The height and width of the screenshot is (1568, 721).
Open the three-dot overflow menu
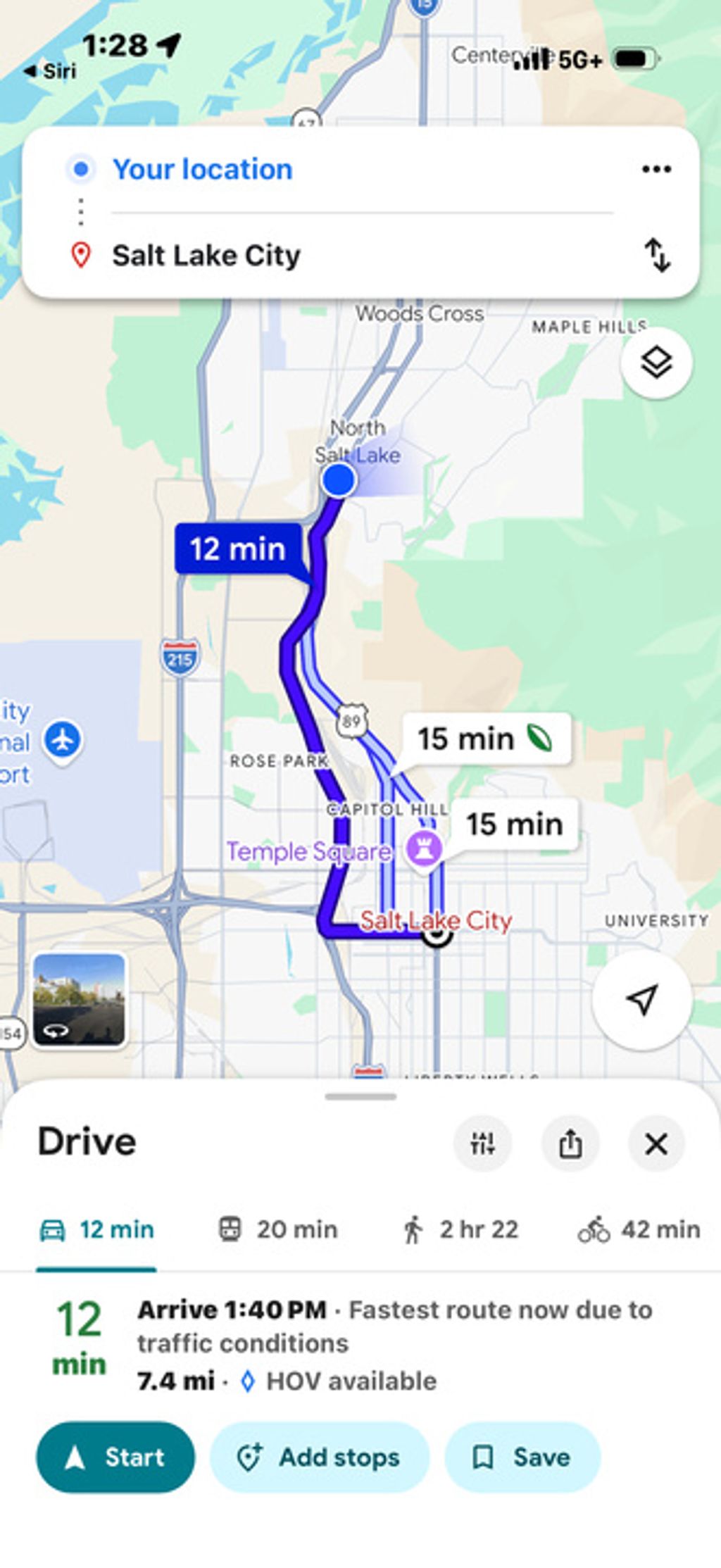tap(656, 169)
